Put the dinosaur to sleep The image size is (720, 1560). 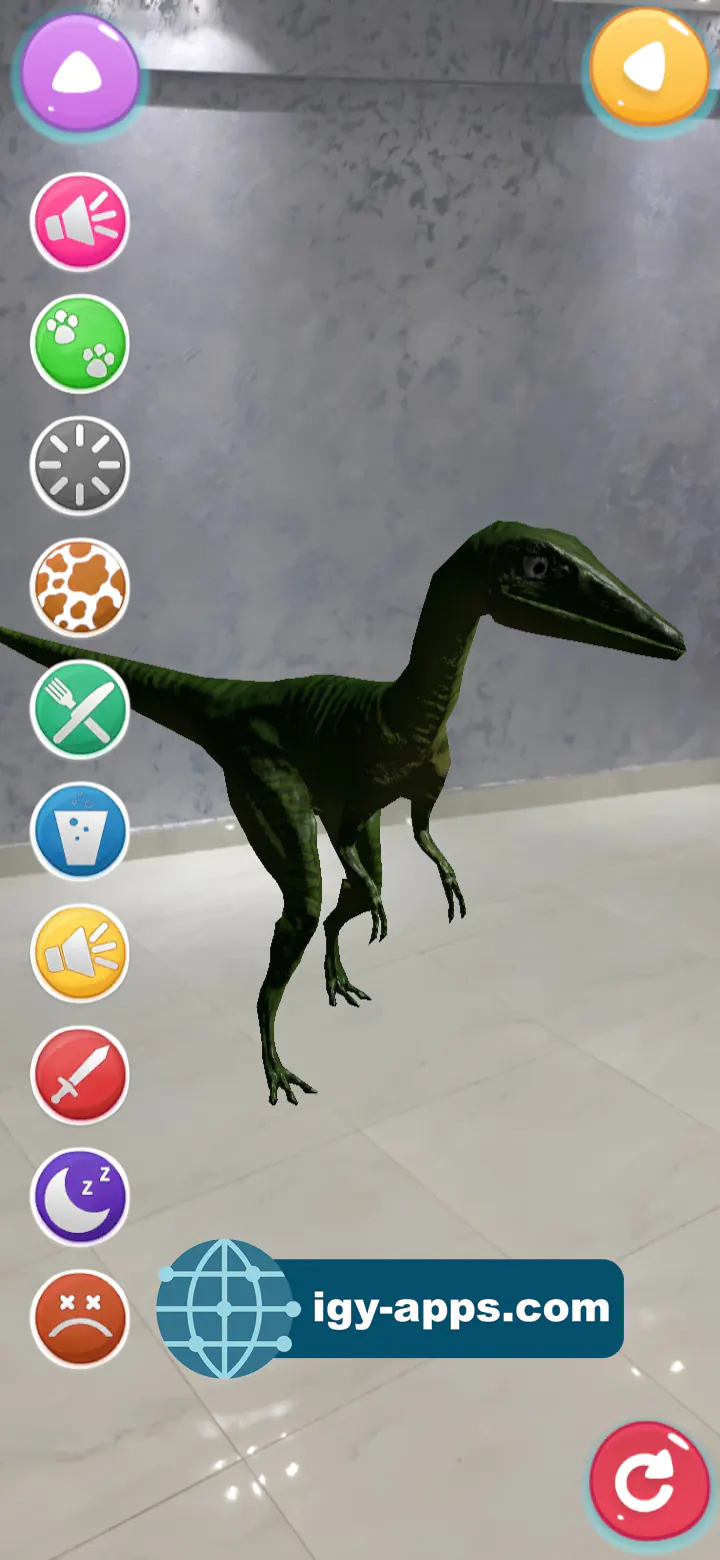80,1198
